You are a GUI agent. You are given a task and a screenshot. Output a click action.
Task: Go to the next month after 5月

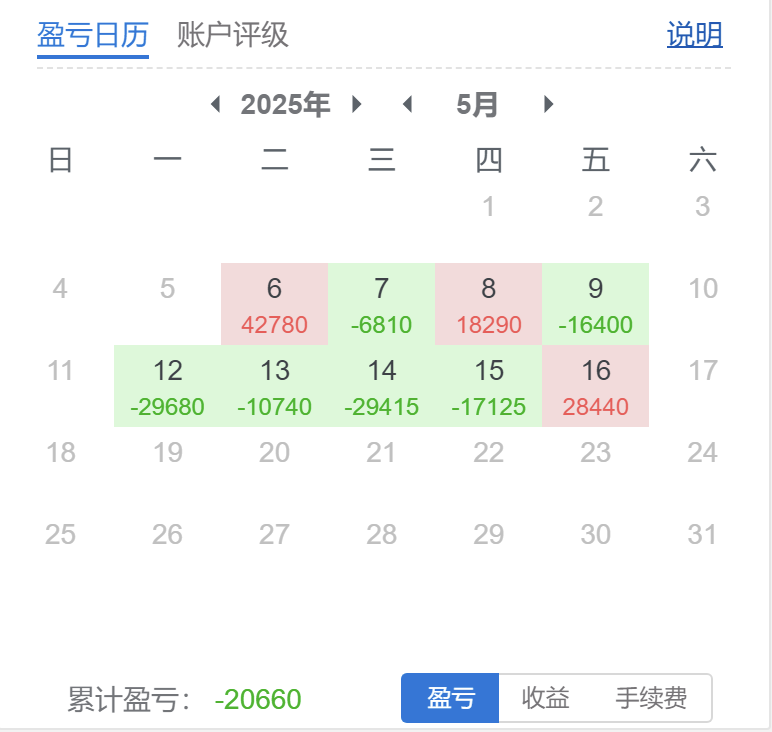coord(548,104)
